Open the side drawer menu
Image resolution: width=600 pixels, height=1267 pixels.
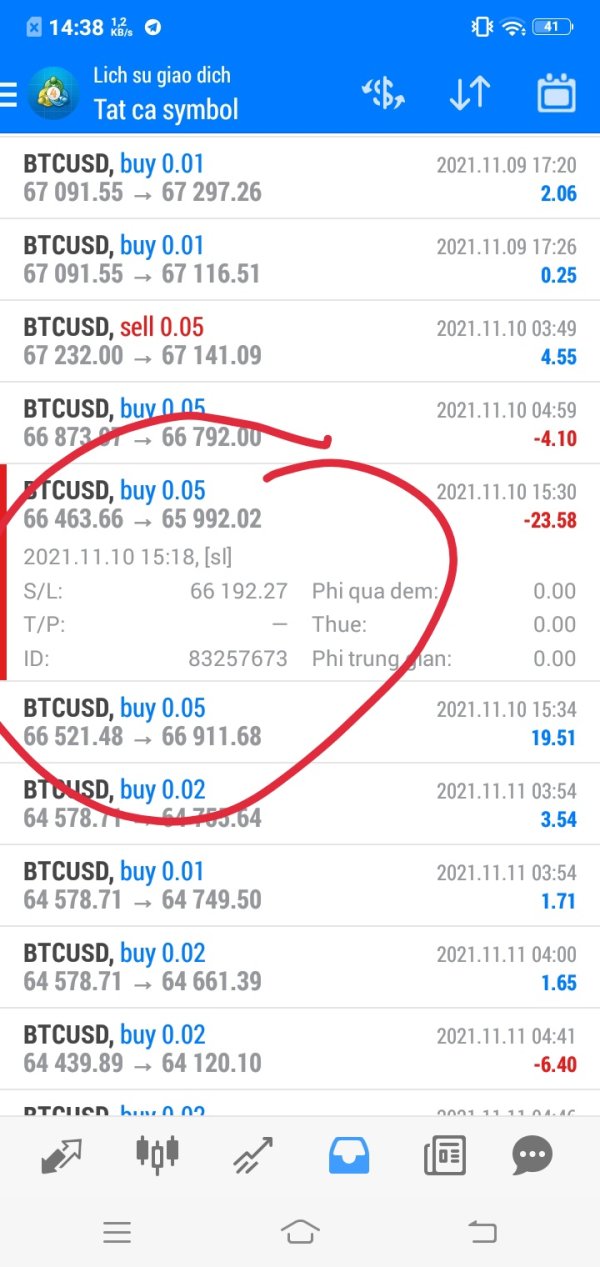pyautogui.click(x=10, y=94)
